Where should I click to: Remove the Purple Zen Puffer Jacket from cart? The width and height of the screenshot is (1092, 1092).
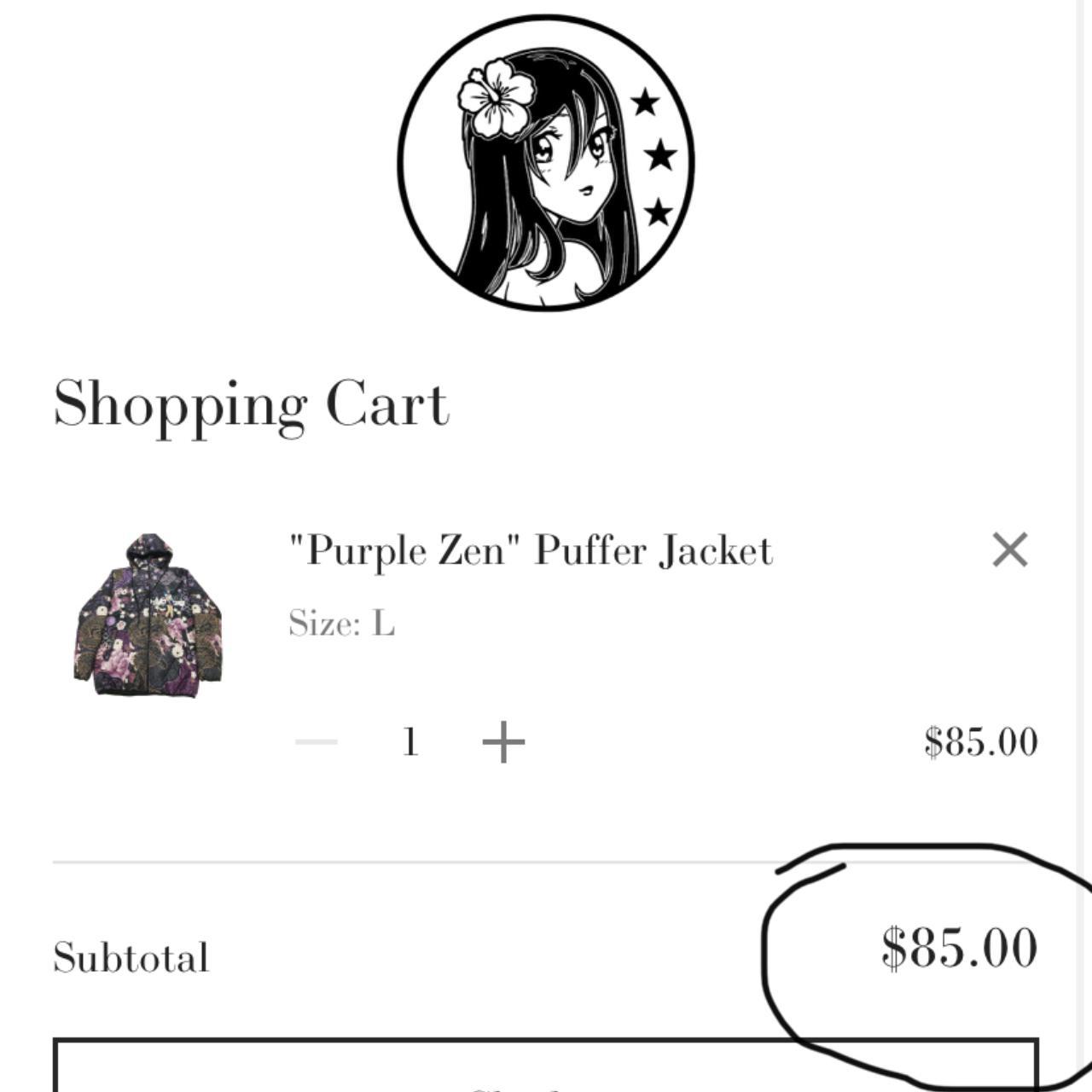point(1010,550)
